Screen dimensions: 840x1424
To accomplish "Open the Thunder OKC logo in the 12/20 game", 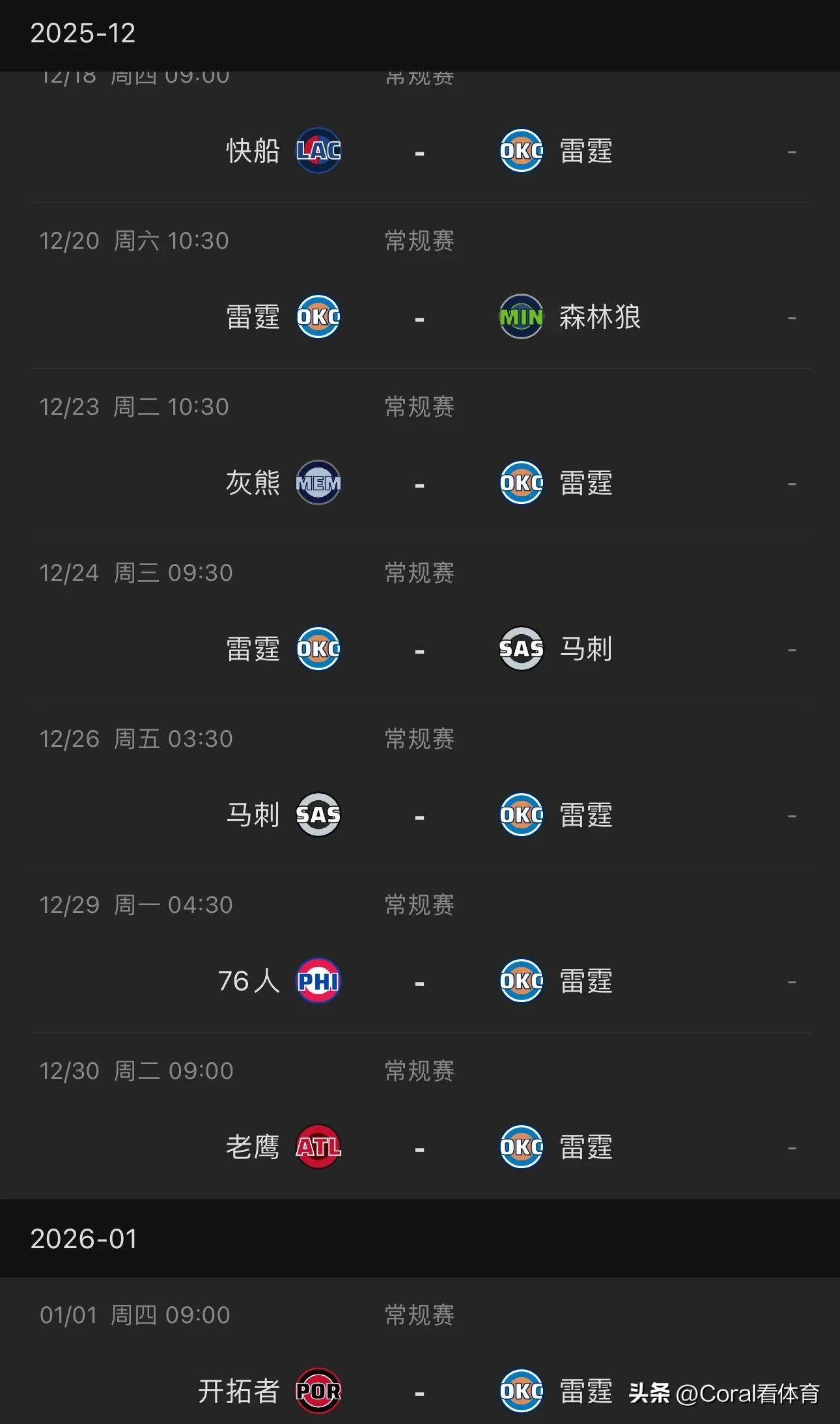I will (x=317, y=318).
